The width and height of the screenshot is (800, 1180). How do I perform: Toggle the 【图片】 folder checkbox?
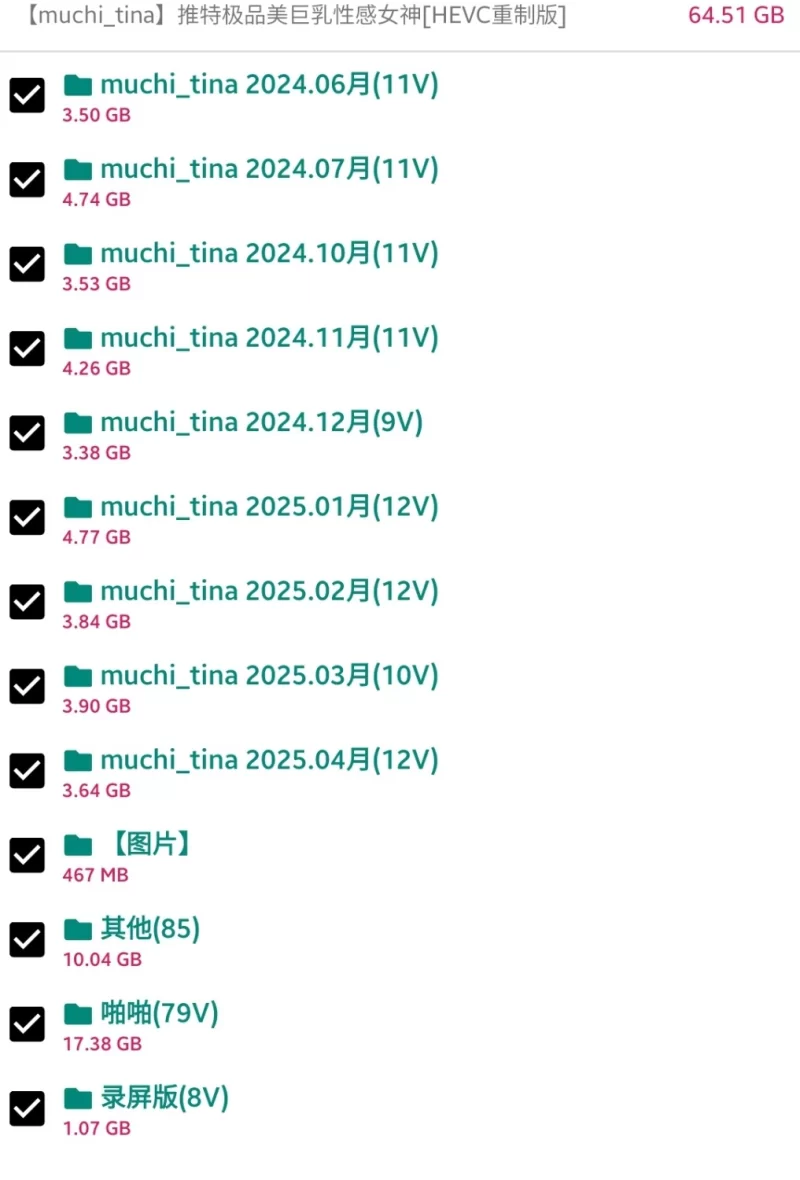pyautogui.click(x=27, y=856)
